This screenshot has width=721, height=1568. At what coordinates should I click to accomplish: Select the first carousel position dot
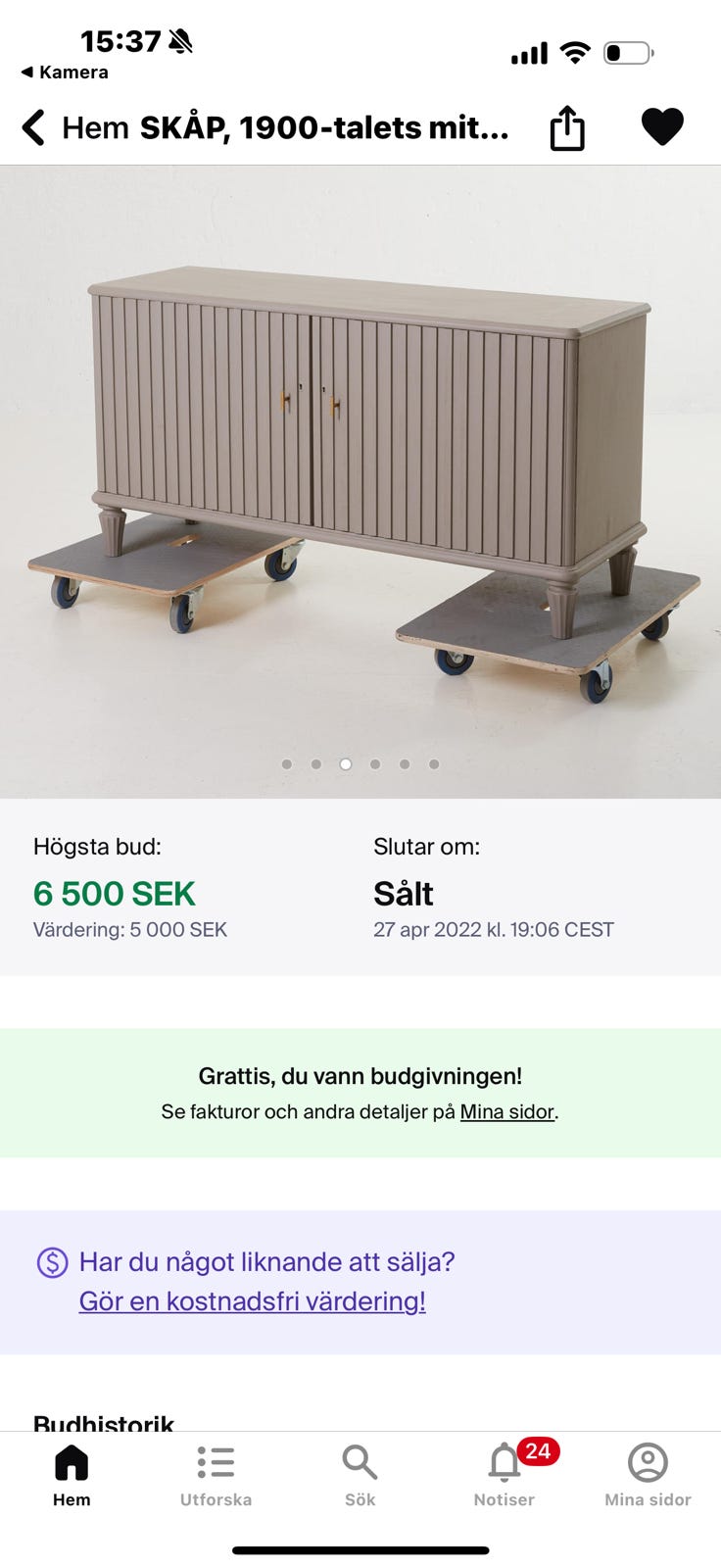tap(287, 762)
